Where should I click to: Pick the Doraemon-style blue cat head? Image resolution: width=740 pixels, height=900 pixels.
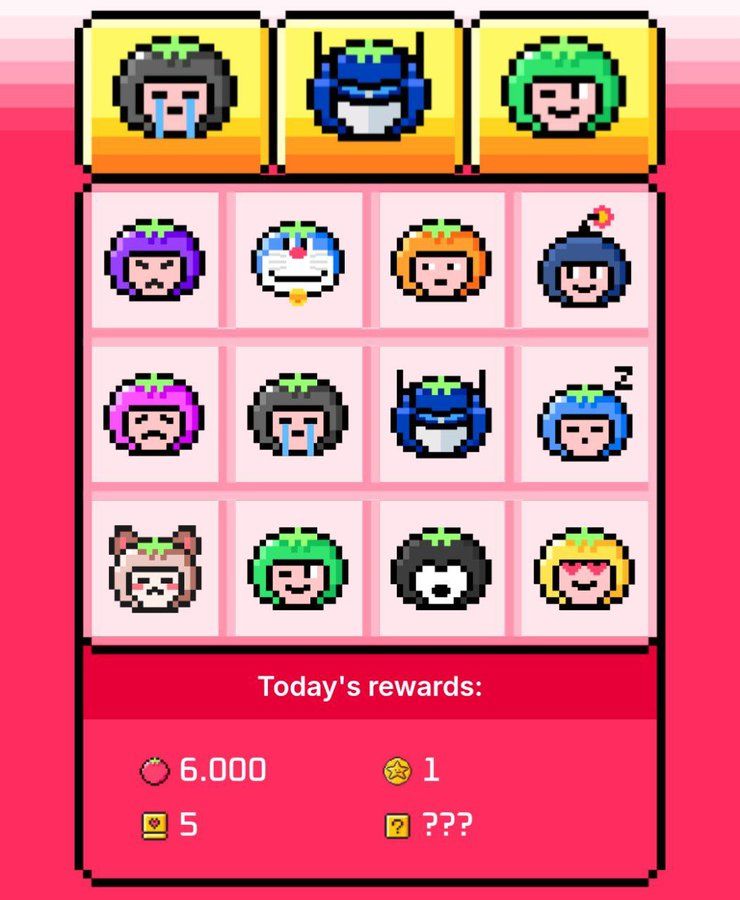pyautogui.click(x=298, y=261)
